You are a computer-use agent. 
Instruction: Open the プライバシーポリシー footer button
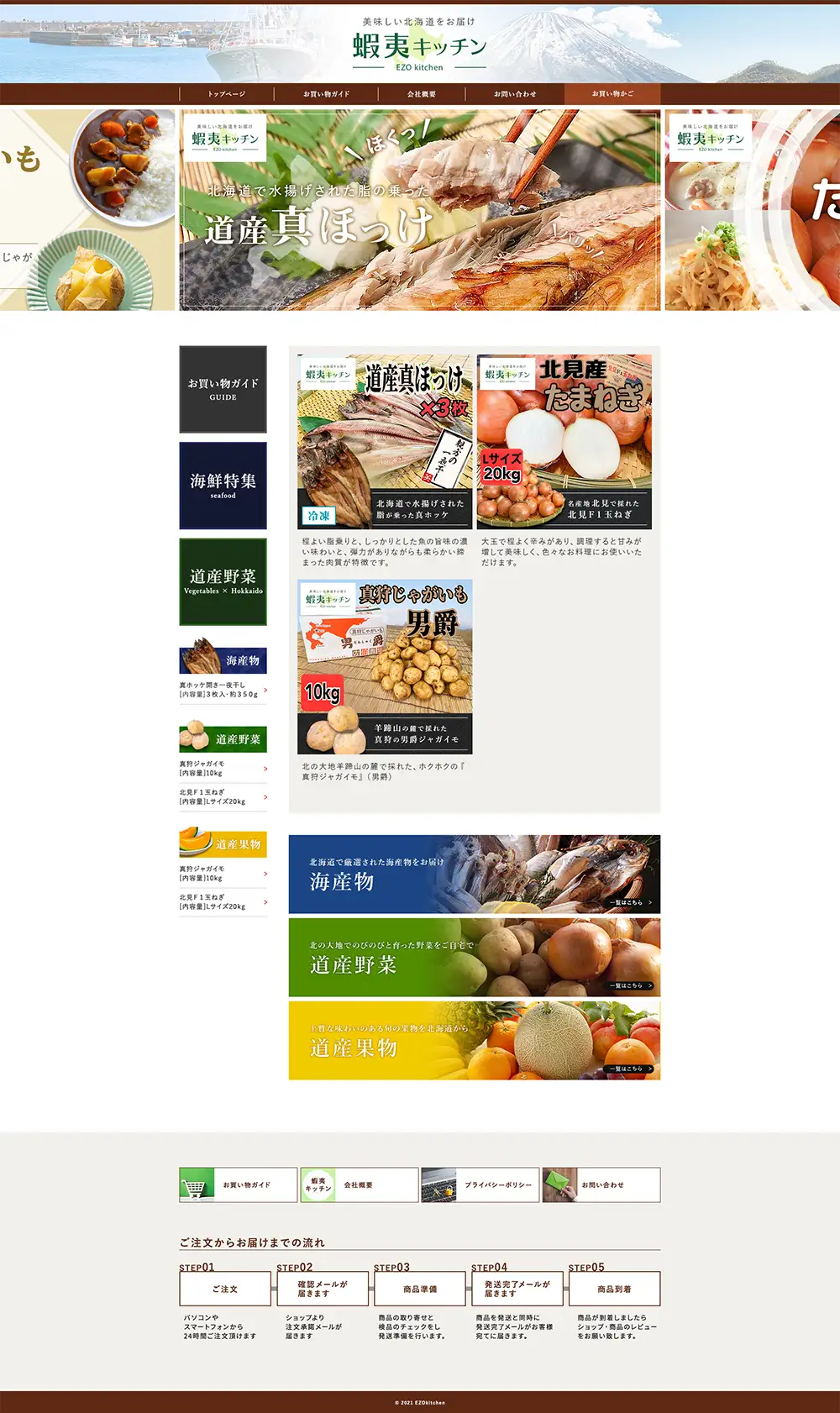click(480, 1185)
